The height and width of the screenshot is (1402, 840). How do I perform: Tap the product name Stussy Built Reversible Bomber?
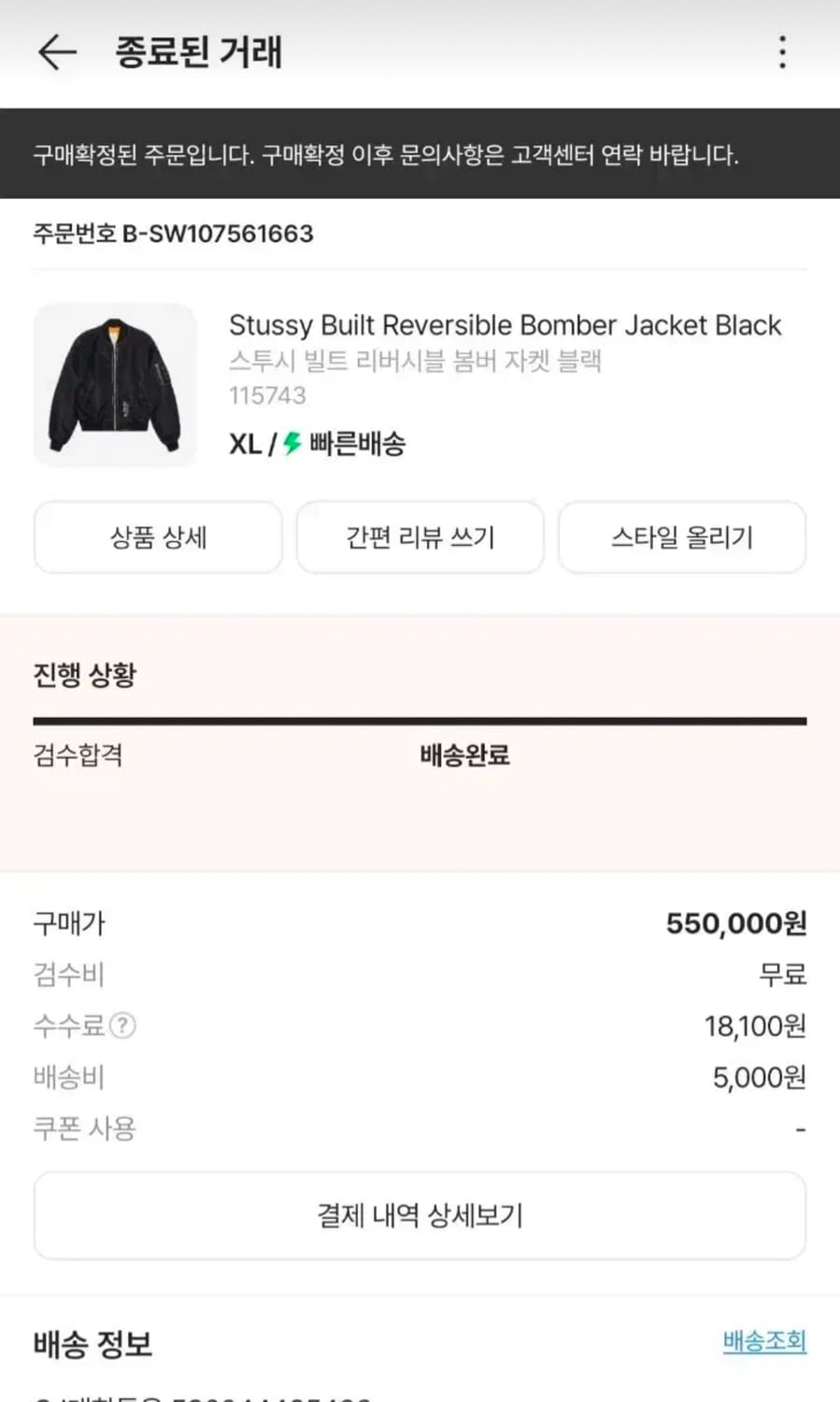(x=505, y=325)
